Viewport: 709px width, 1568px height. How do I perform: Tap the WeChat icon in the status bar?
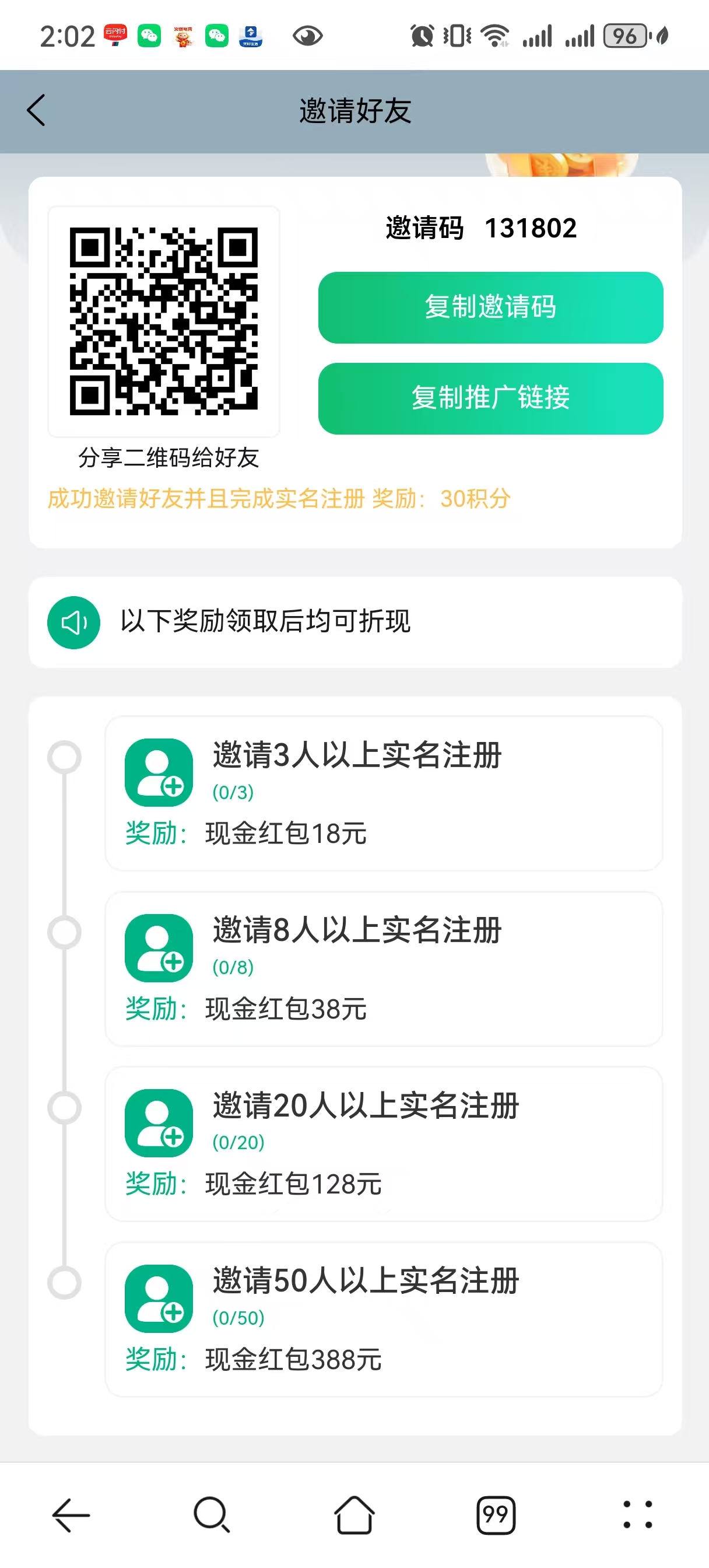coord(150,34)
